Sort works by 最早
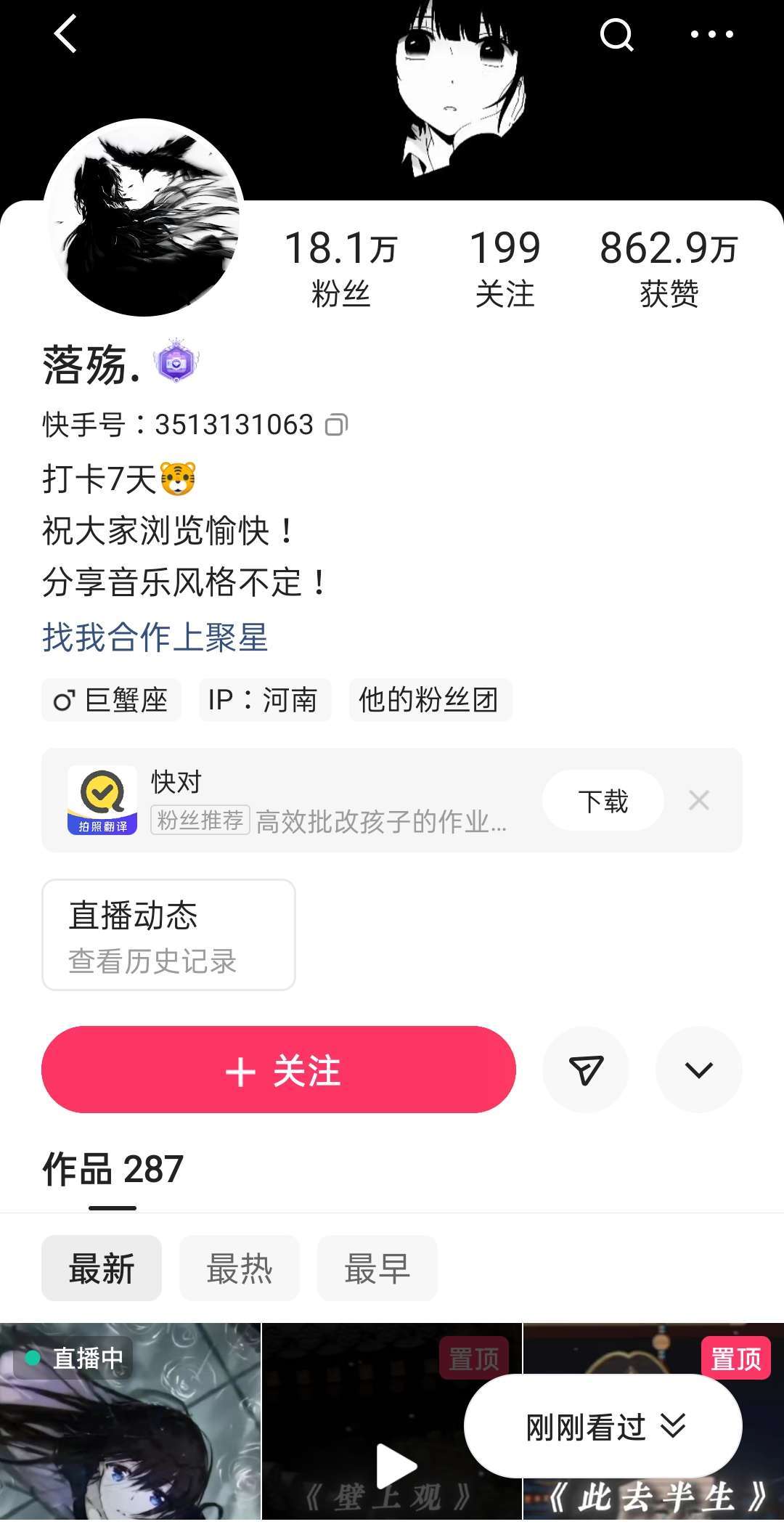784x1527 pixels. pos(377,1268)
